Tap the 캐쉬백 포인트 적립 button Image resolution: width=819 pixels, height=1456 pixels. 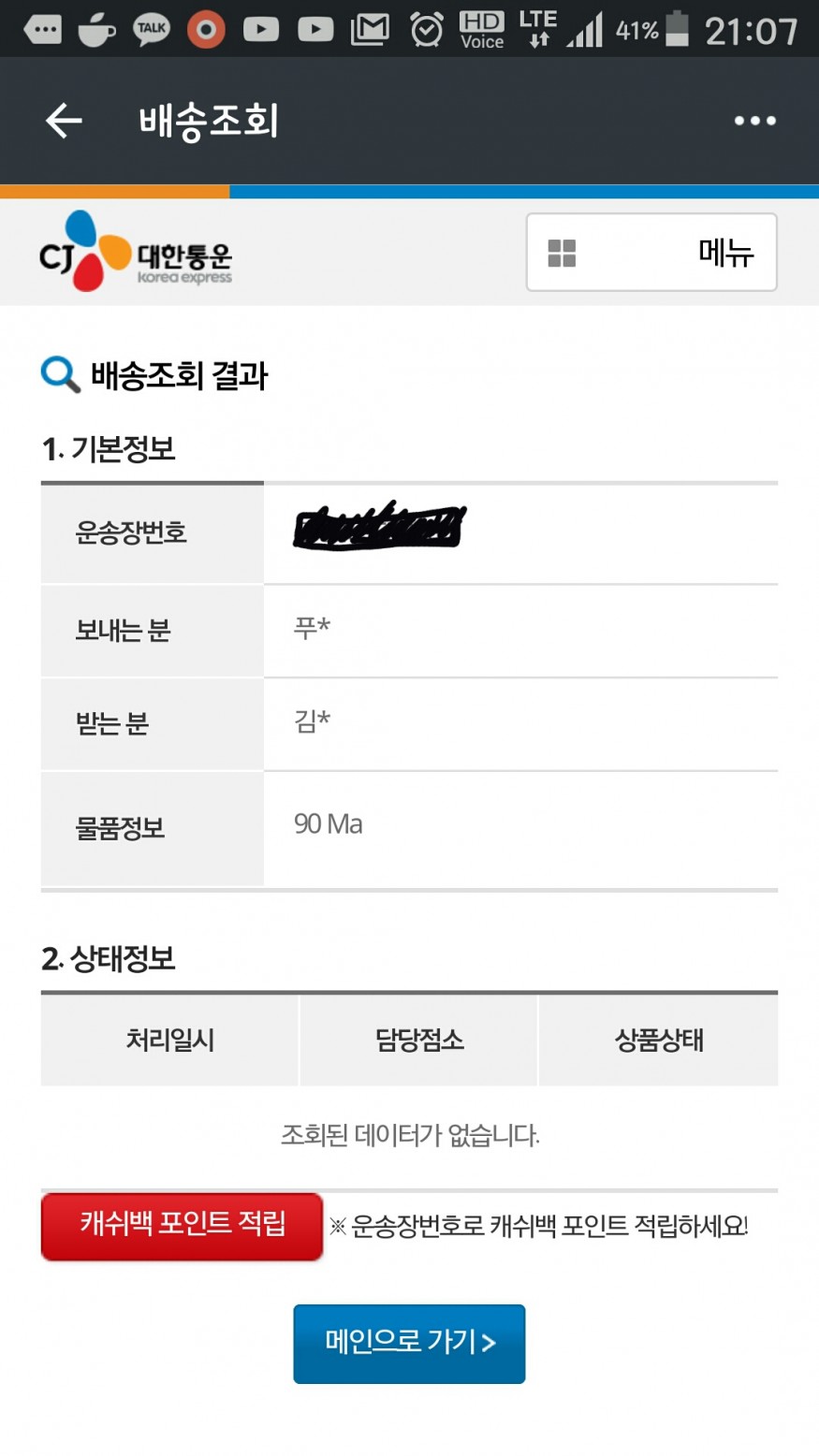click(183, 1225)
